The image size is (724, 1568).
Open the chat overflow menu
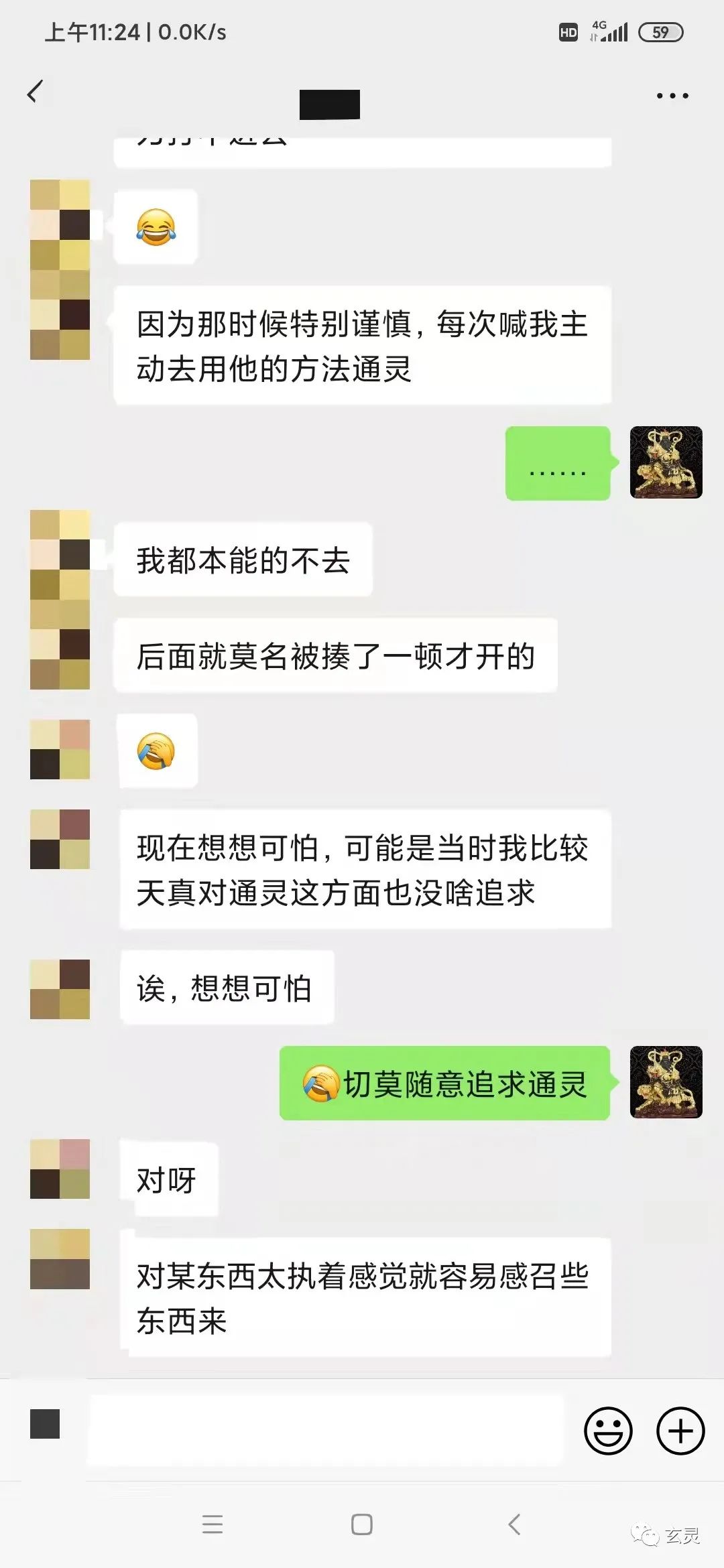coord(672,96)
